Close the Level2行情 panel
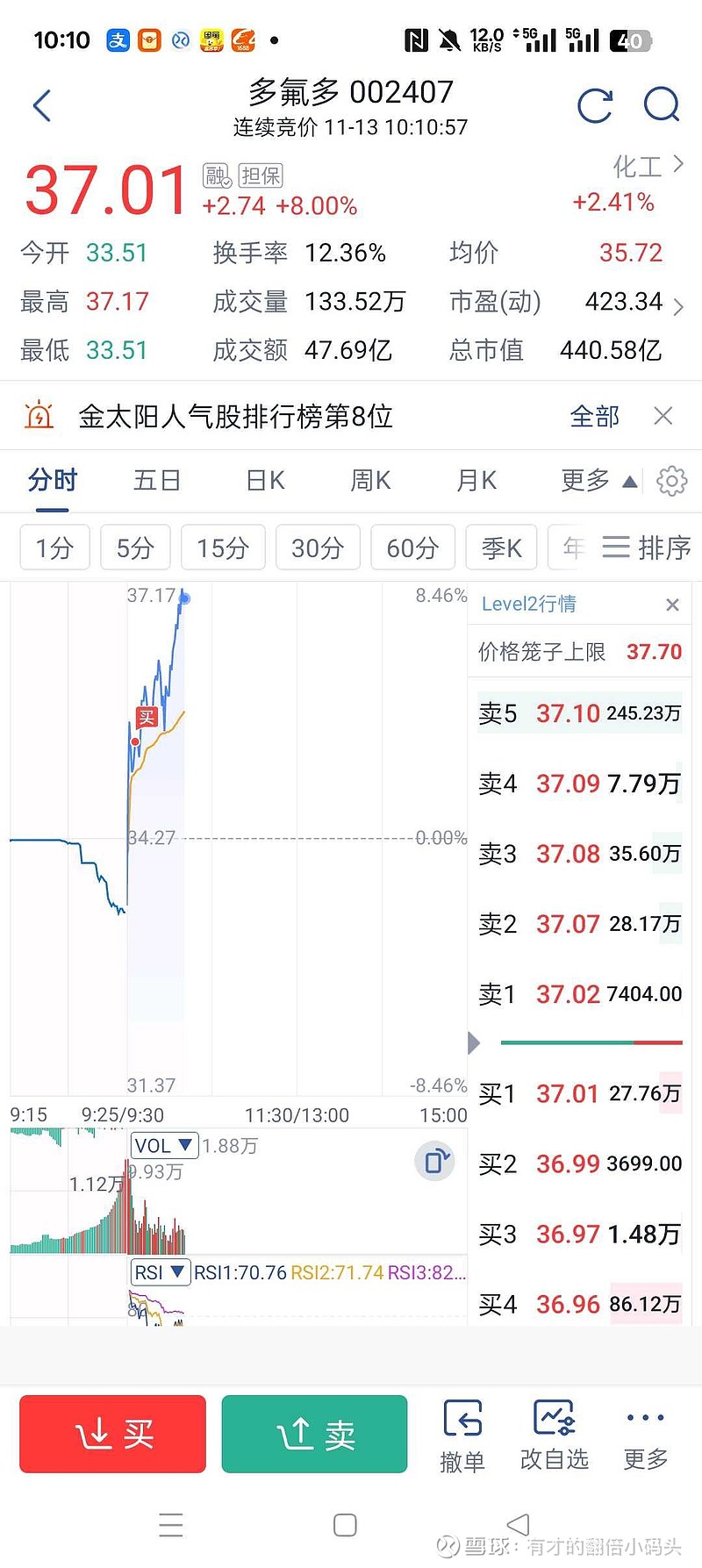702x1568 pixels. [672, 605]
